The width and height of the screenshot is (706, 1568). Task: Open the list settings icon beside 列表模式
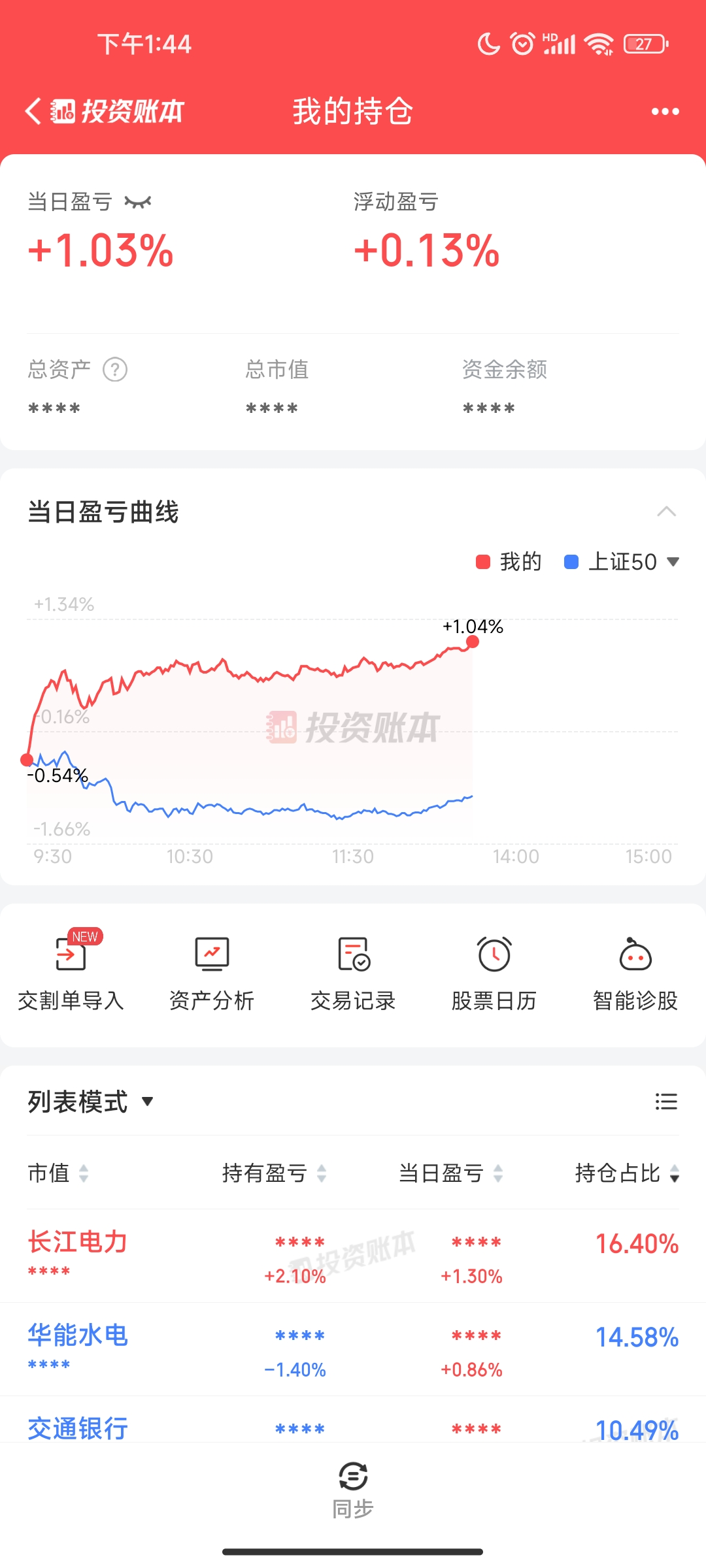click(666, 1102)
